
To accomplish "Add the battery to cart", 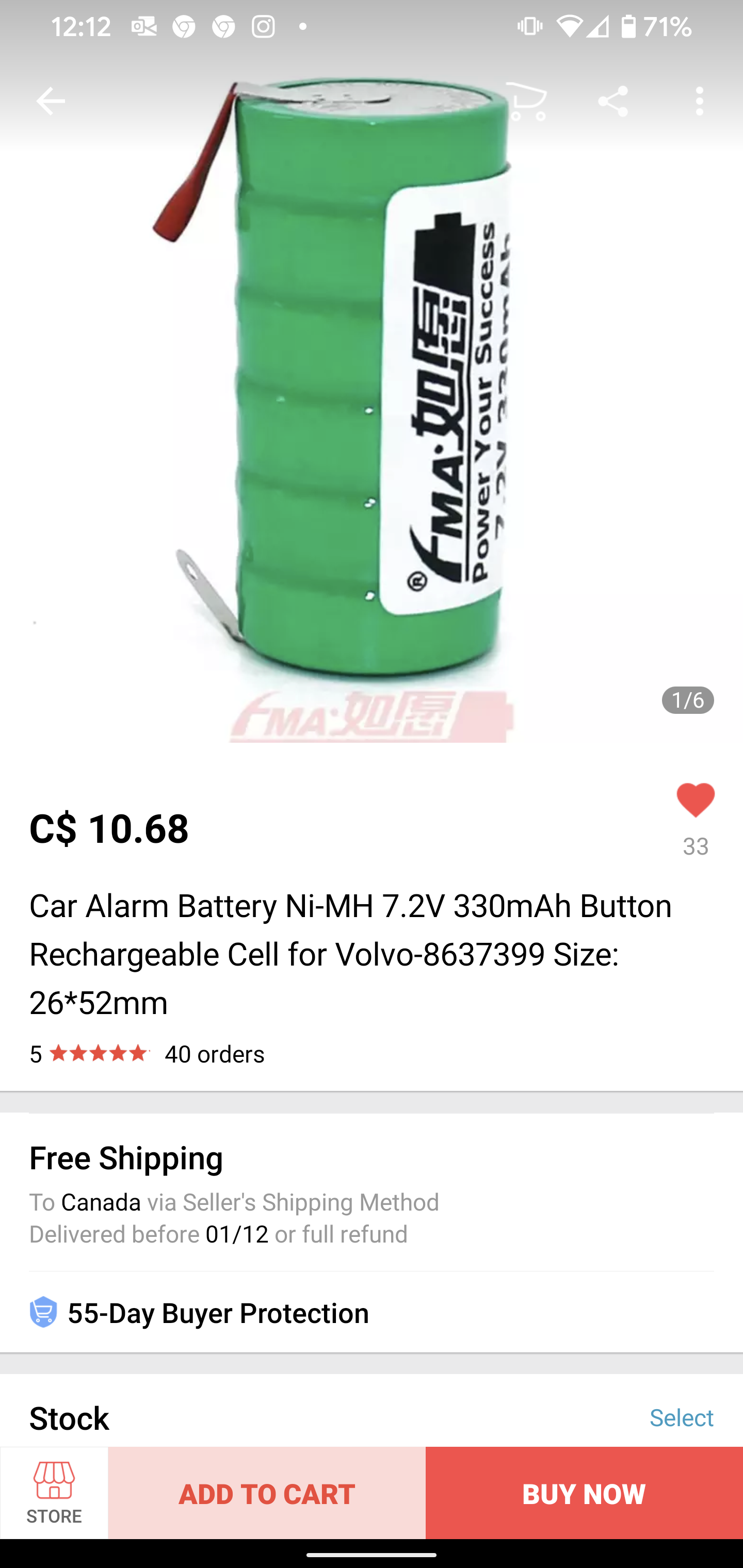I will 267,1493.
